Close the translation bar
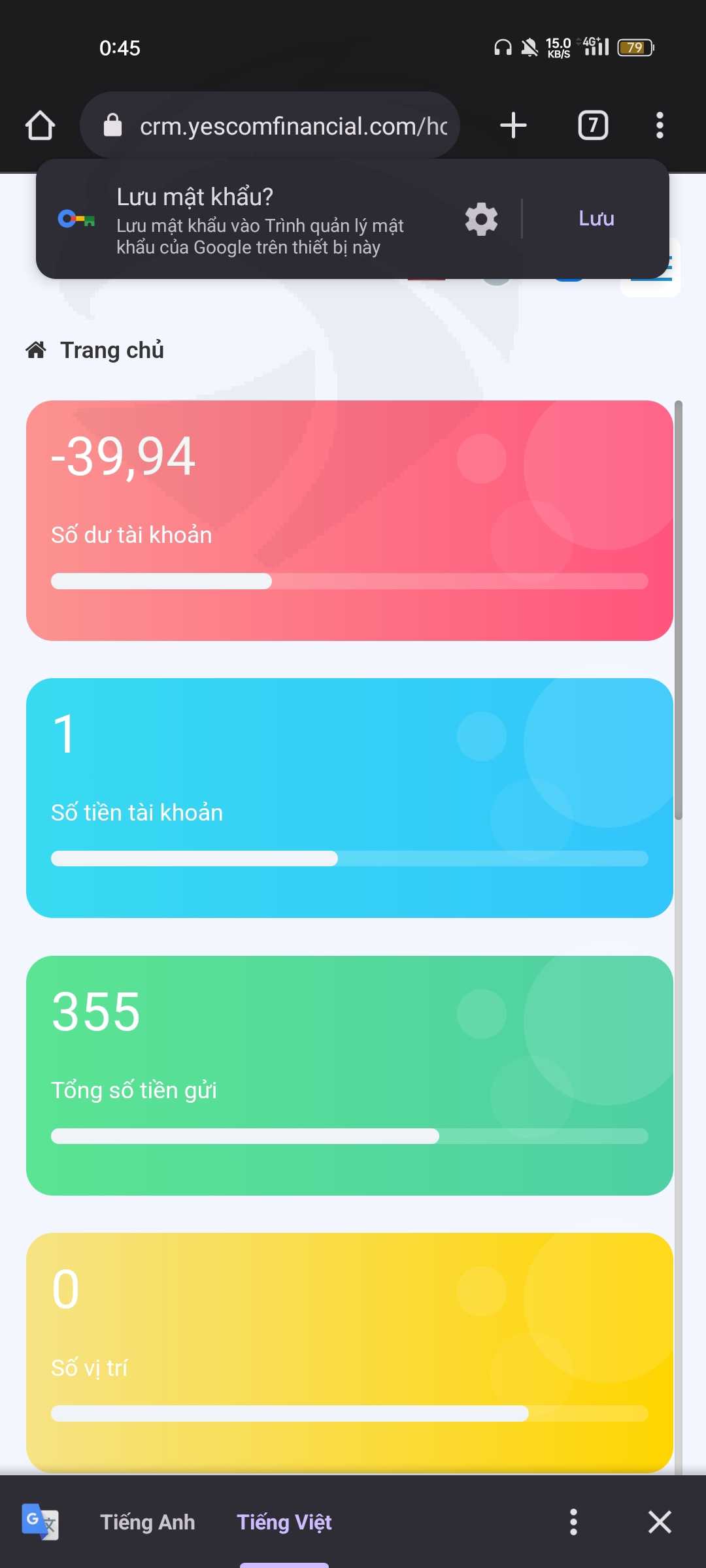This screenshot has height=1568, width=706. [660, 1522]
